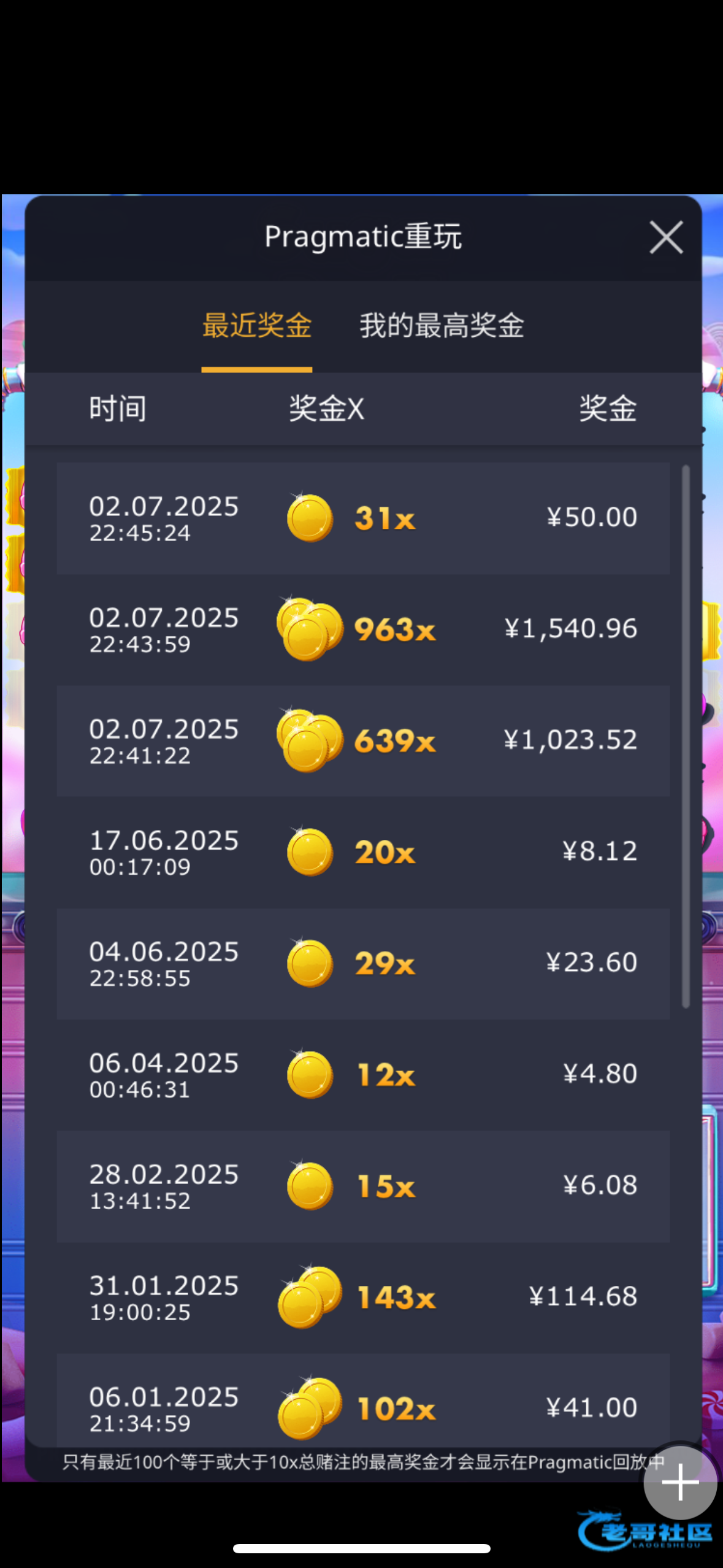Replay the 12x win from 06.04.2025
Screen dimensions: 723x1568
pos(363,1075)
